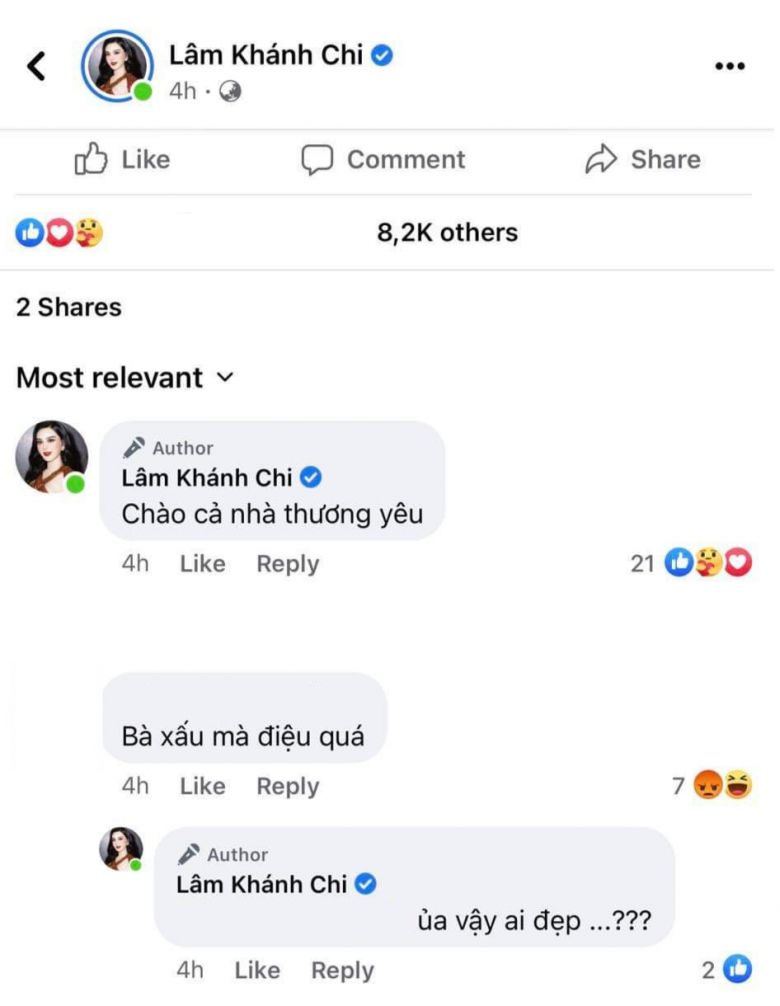The image size is (780, 1006).
Task: Like the "Bà xấu mà điệu quá" comment
Action: pos(202,787)
